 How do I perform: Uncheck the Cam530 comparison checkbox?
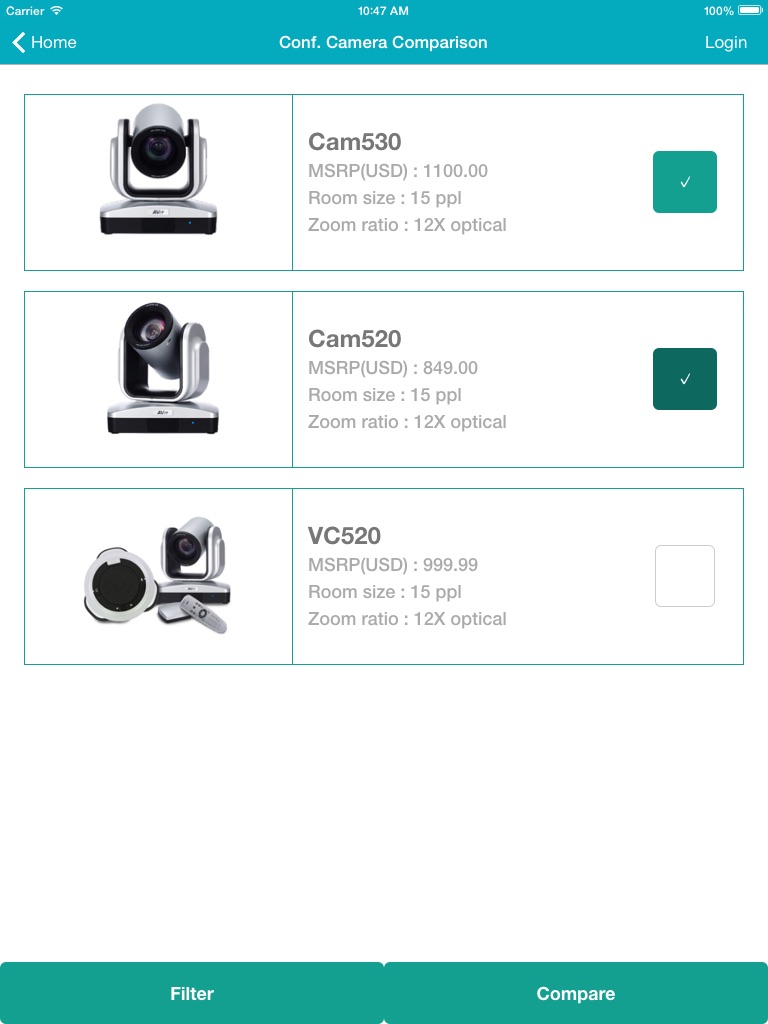pyautogui.click(x=684, y=182)
